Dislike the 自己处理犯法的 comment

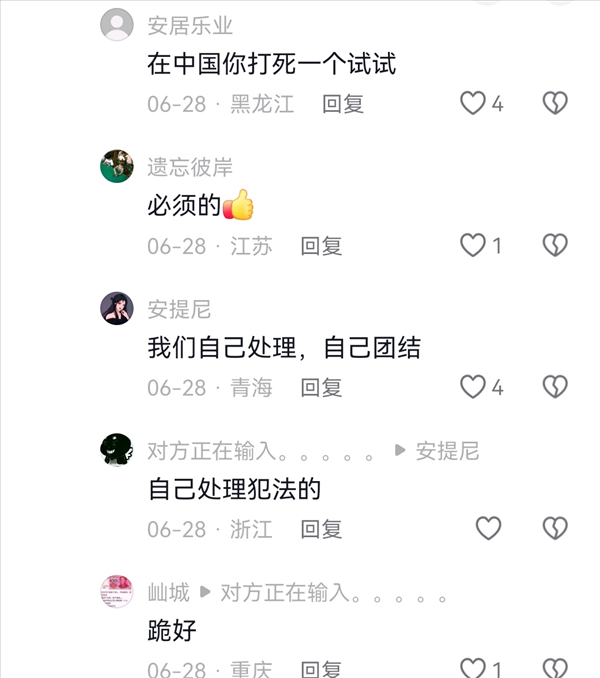pos(555,529)
